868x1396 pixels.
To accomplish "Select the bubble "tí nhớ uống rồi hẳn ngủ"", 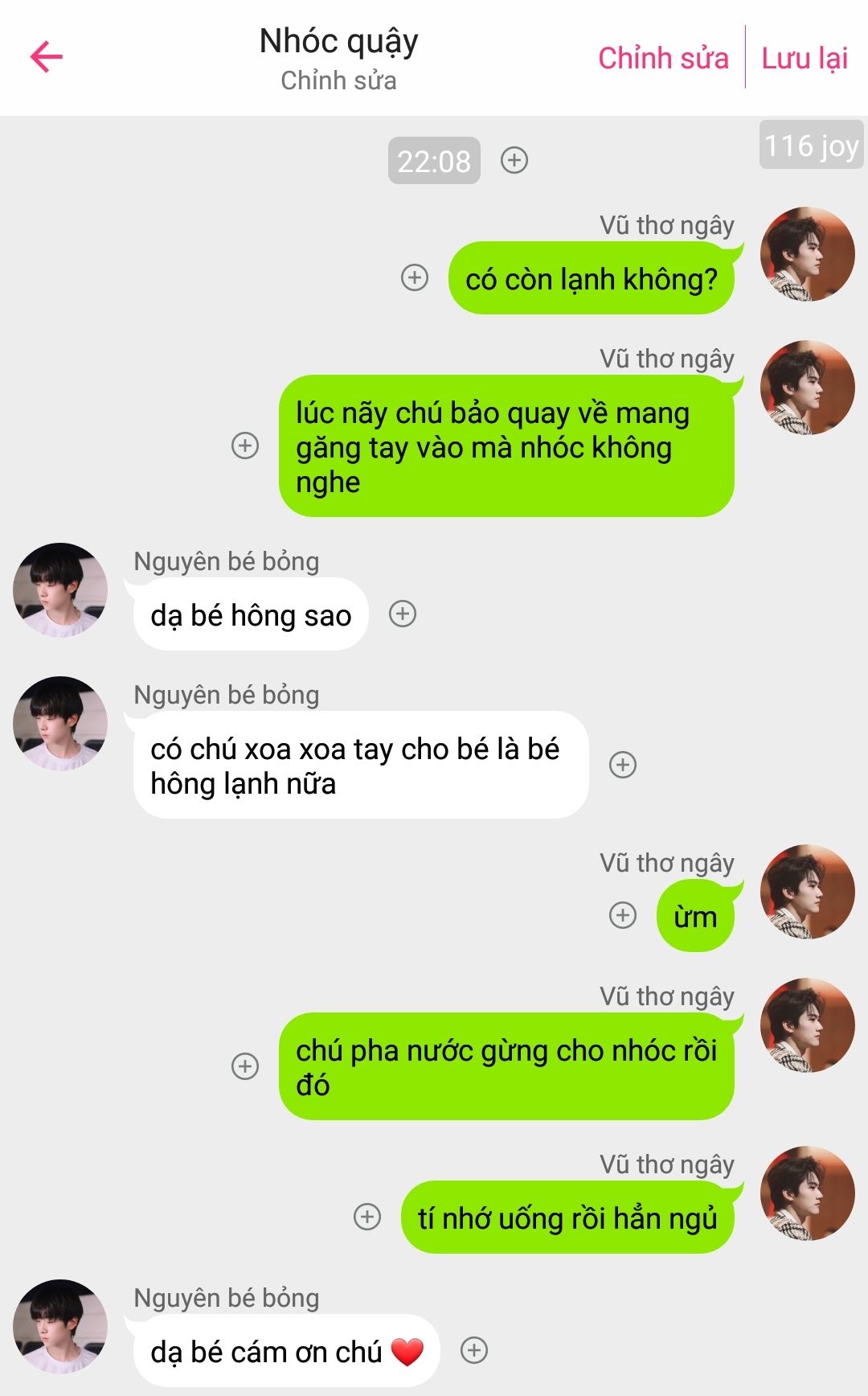I will click(x=567, y=1217).
